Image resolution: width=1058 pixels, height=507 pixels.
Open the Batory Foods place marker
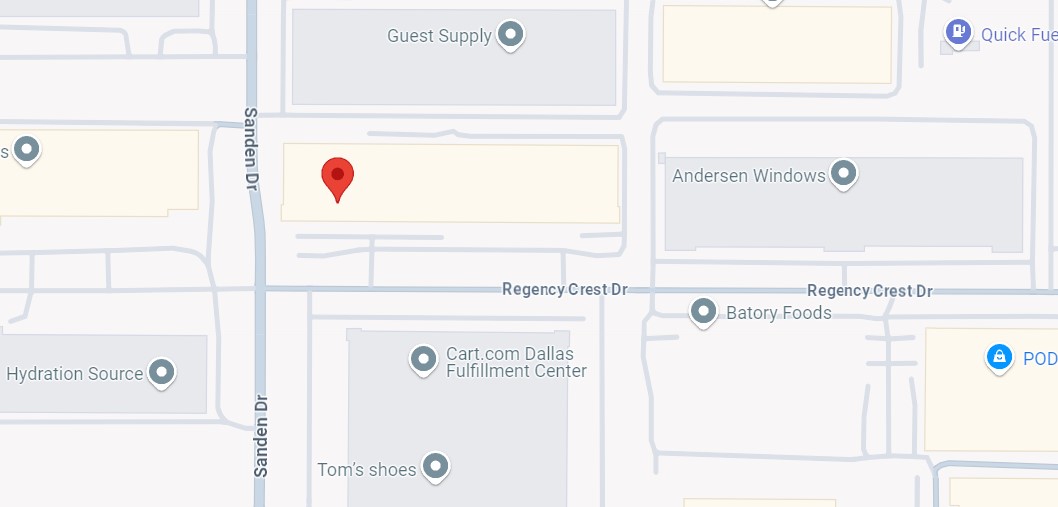(x=704, y=311)
